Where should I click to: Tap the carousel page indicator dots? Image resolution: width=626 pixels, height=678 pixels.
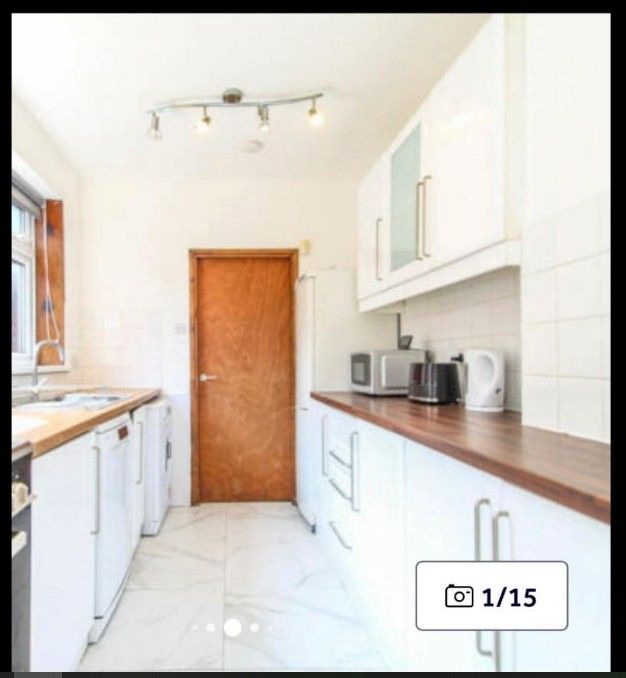point(232,627)
